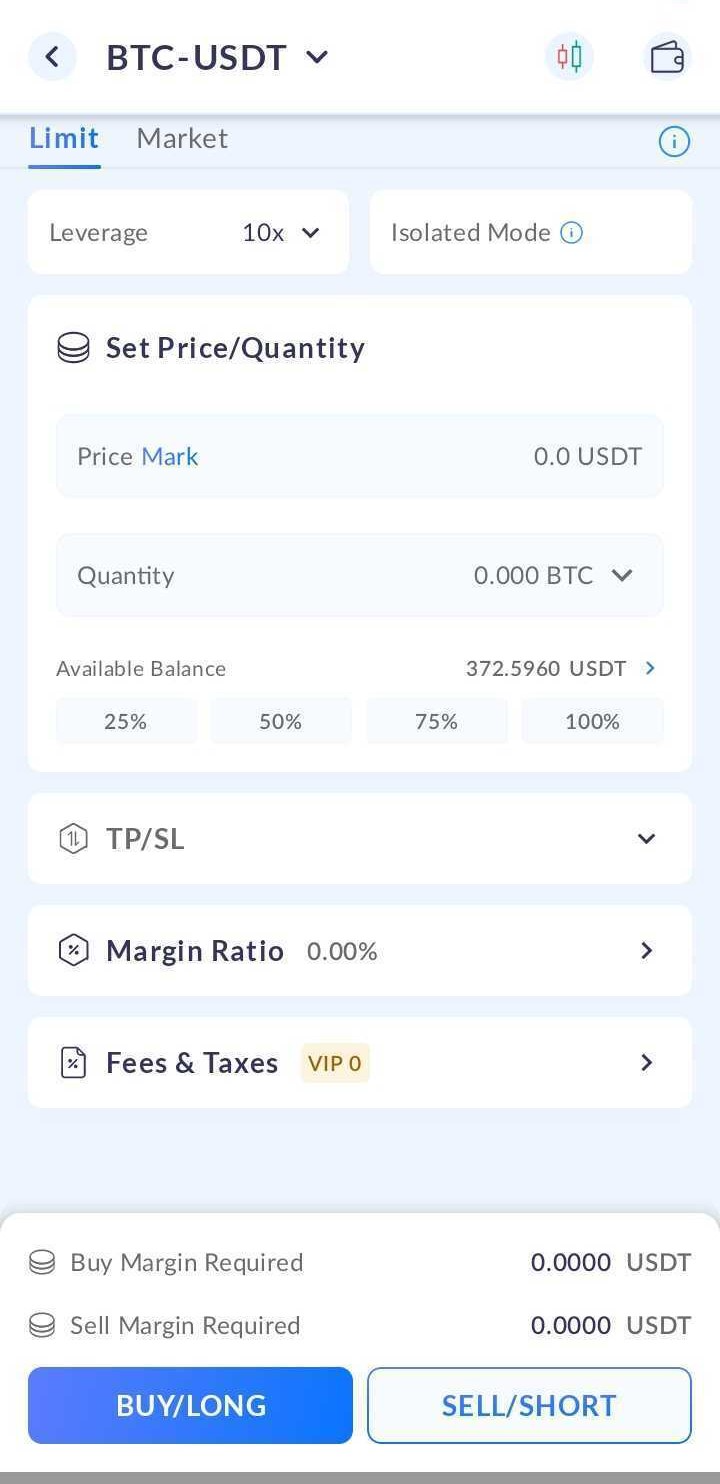Tap the order type info icon
Image resolution: width=720 pixels, height=1484 pixels.
coord(674,142)
